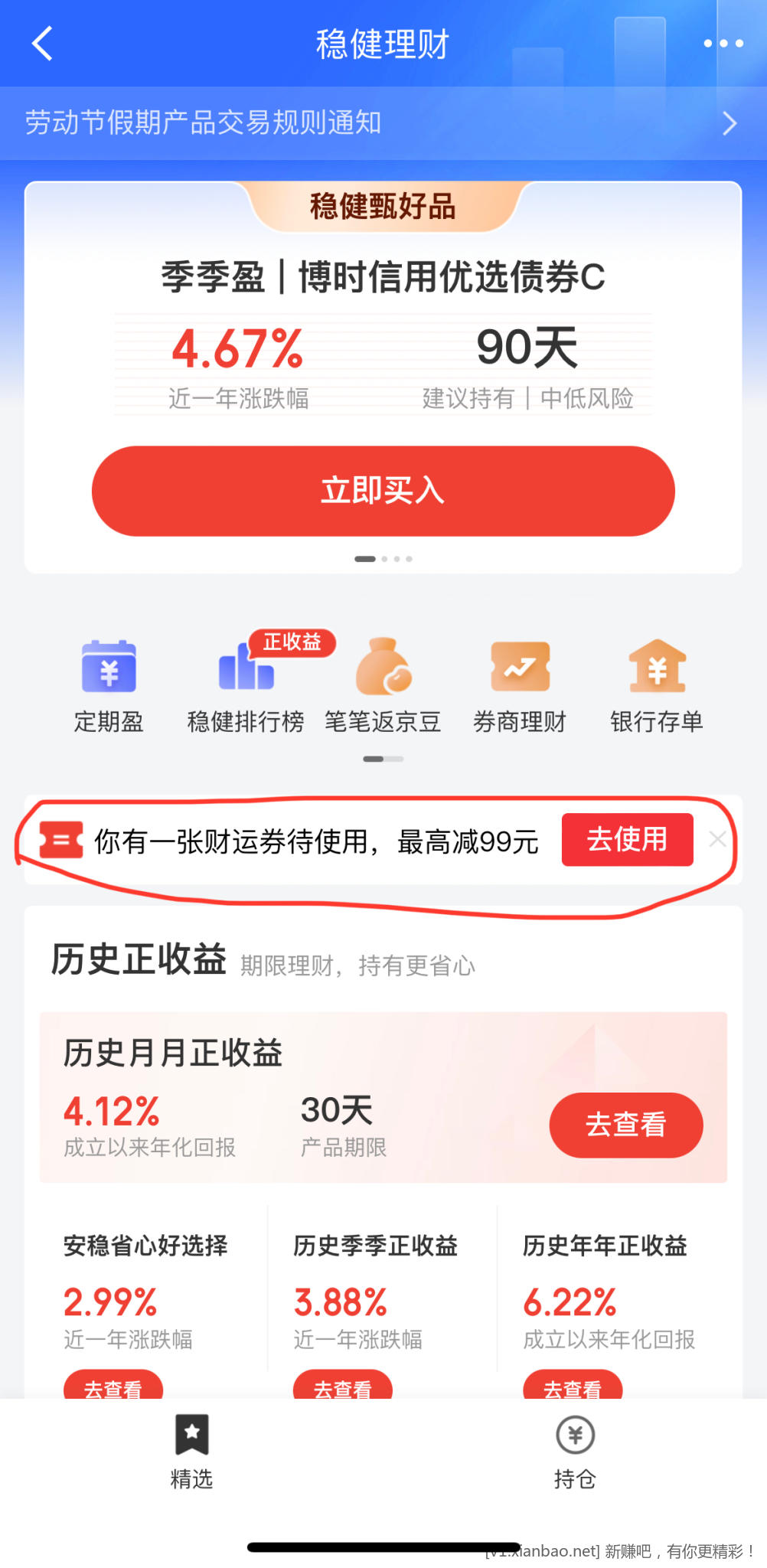Switch to the 精选 tab
767x1568 pixels.
[191, 1451]
